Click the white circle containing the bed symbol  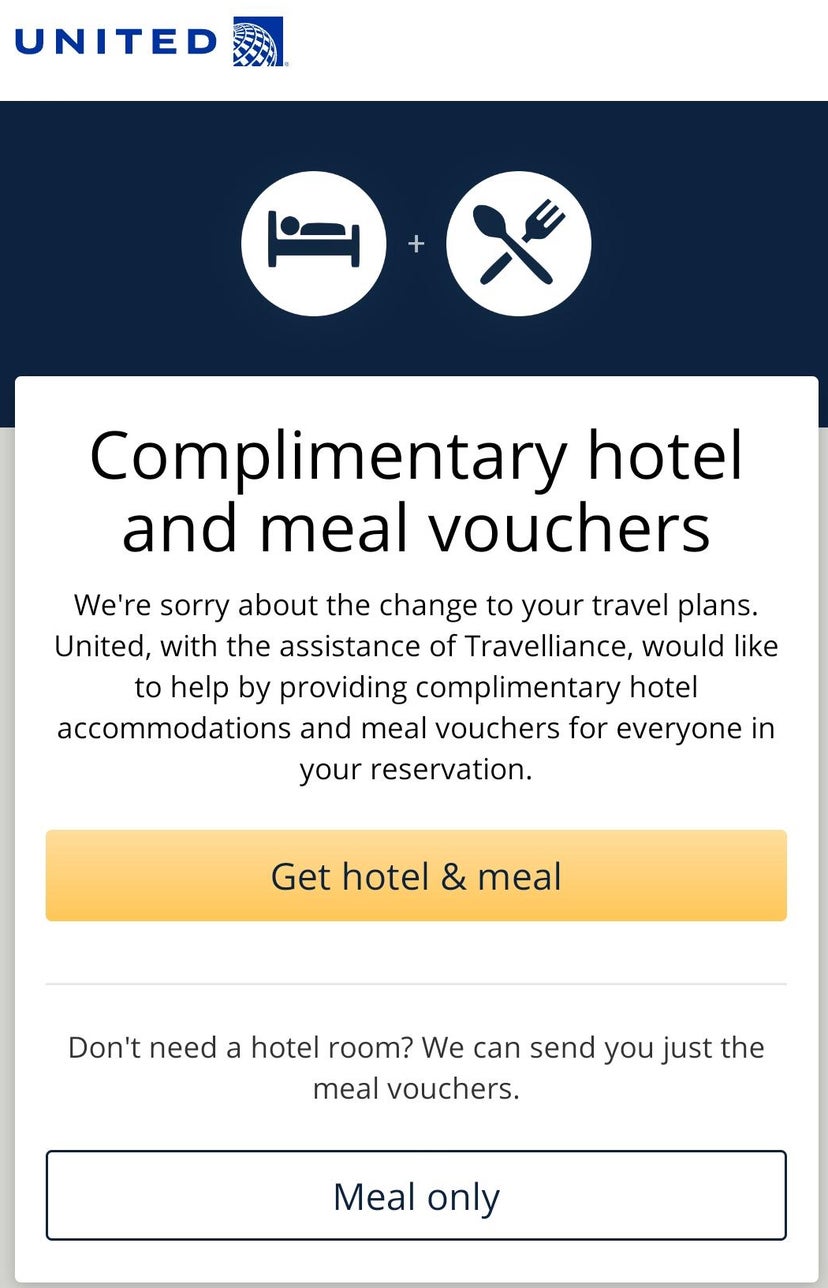click(x=313, y=243)
